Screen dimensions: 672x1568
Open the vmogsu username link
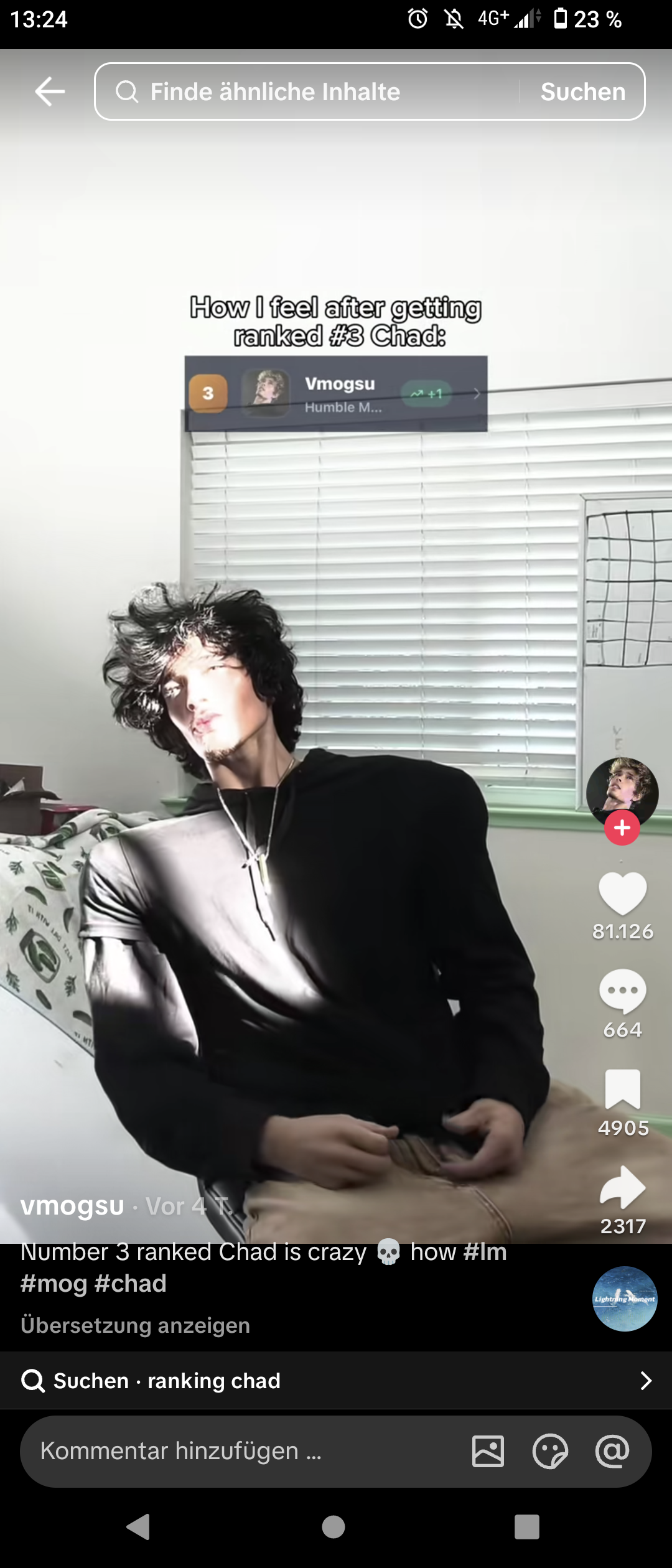click(x=72, y=1206)
